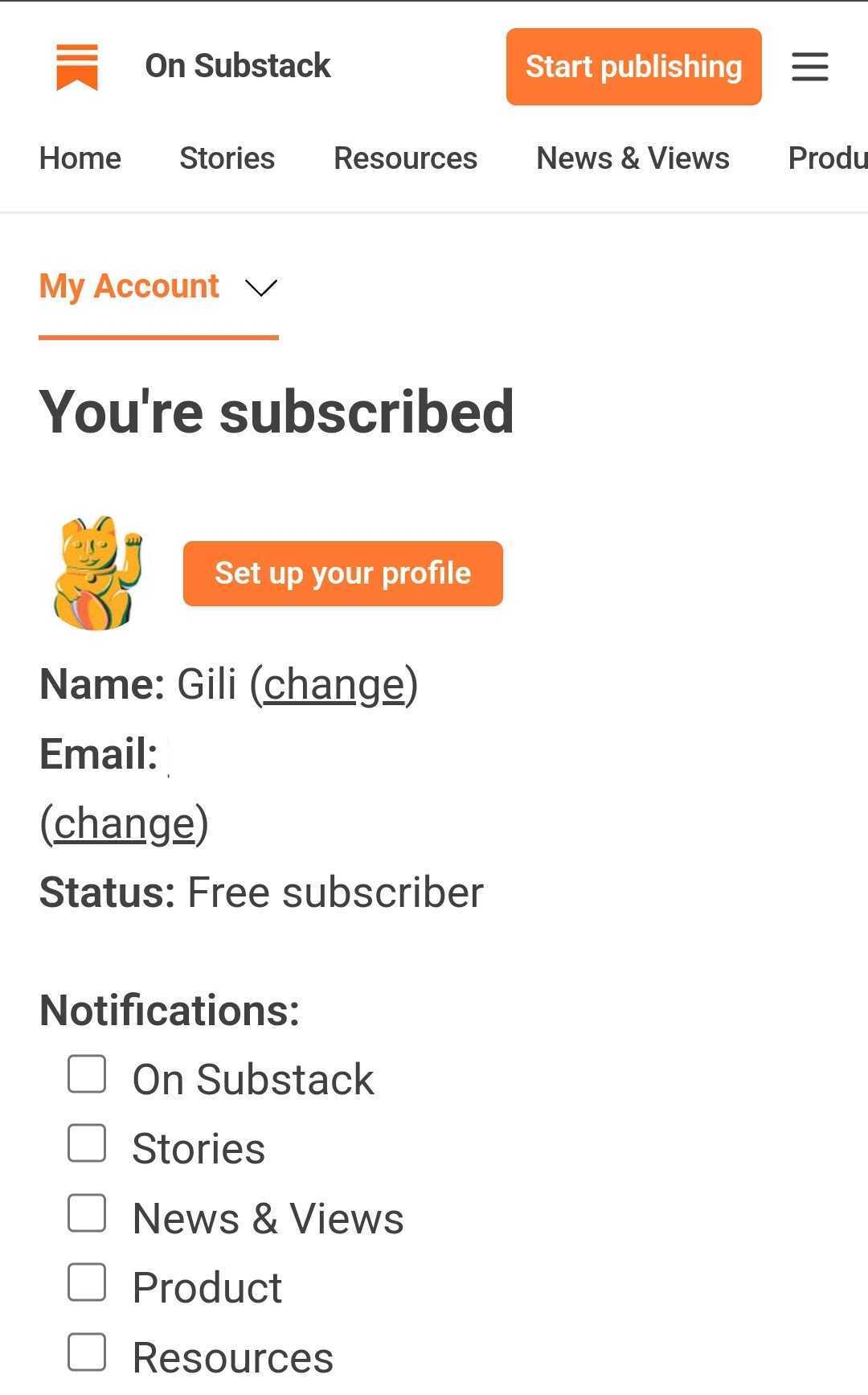Go to the News & Views section
The image size is (868, 1395).
tap(632, 159)
